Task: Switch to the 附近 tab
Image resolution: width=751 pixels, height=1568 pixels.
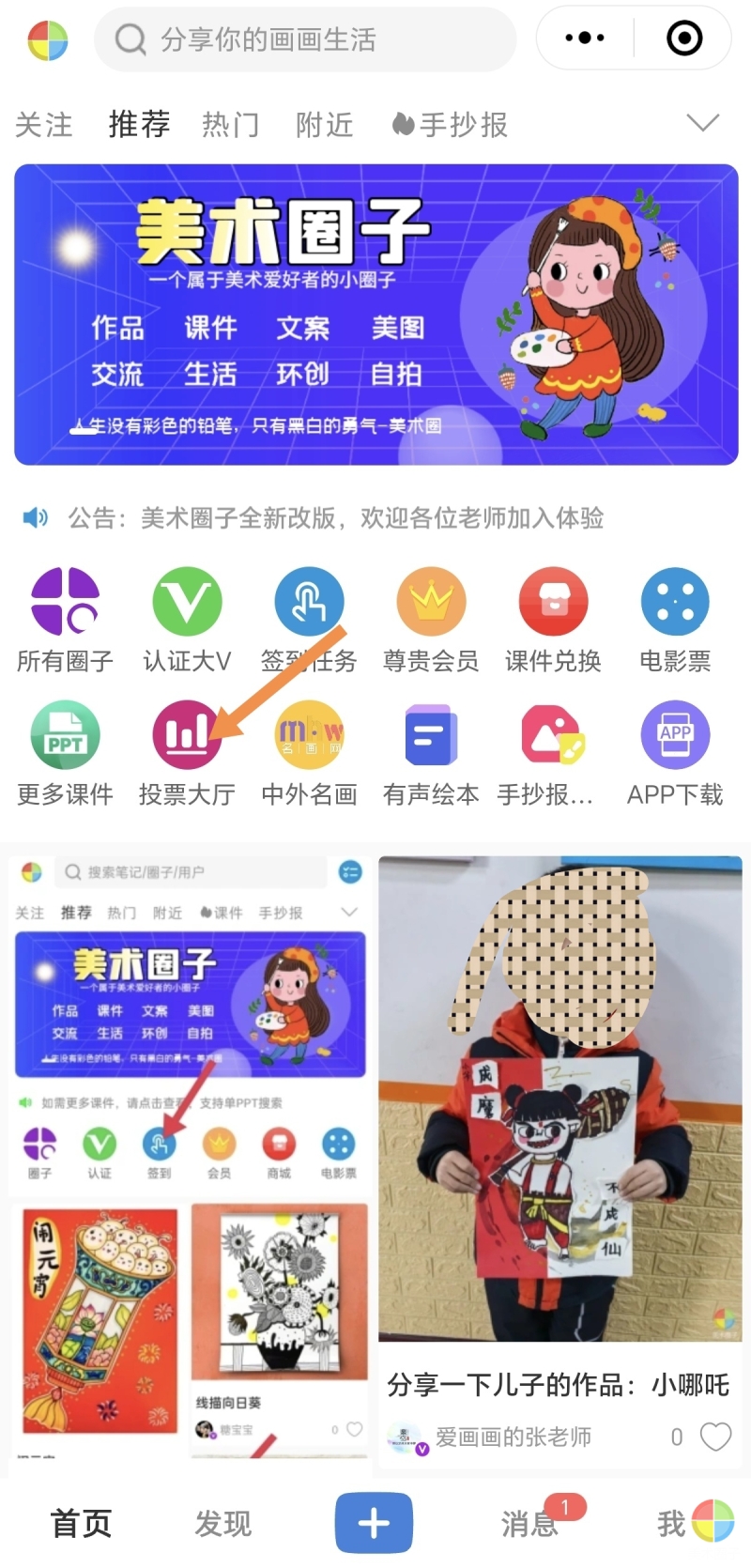Action: tap(324, 124)
